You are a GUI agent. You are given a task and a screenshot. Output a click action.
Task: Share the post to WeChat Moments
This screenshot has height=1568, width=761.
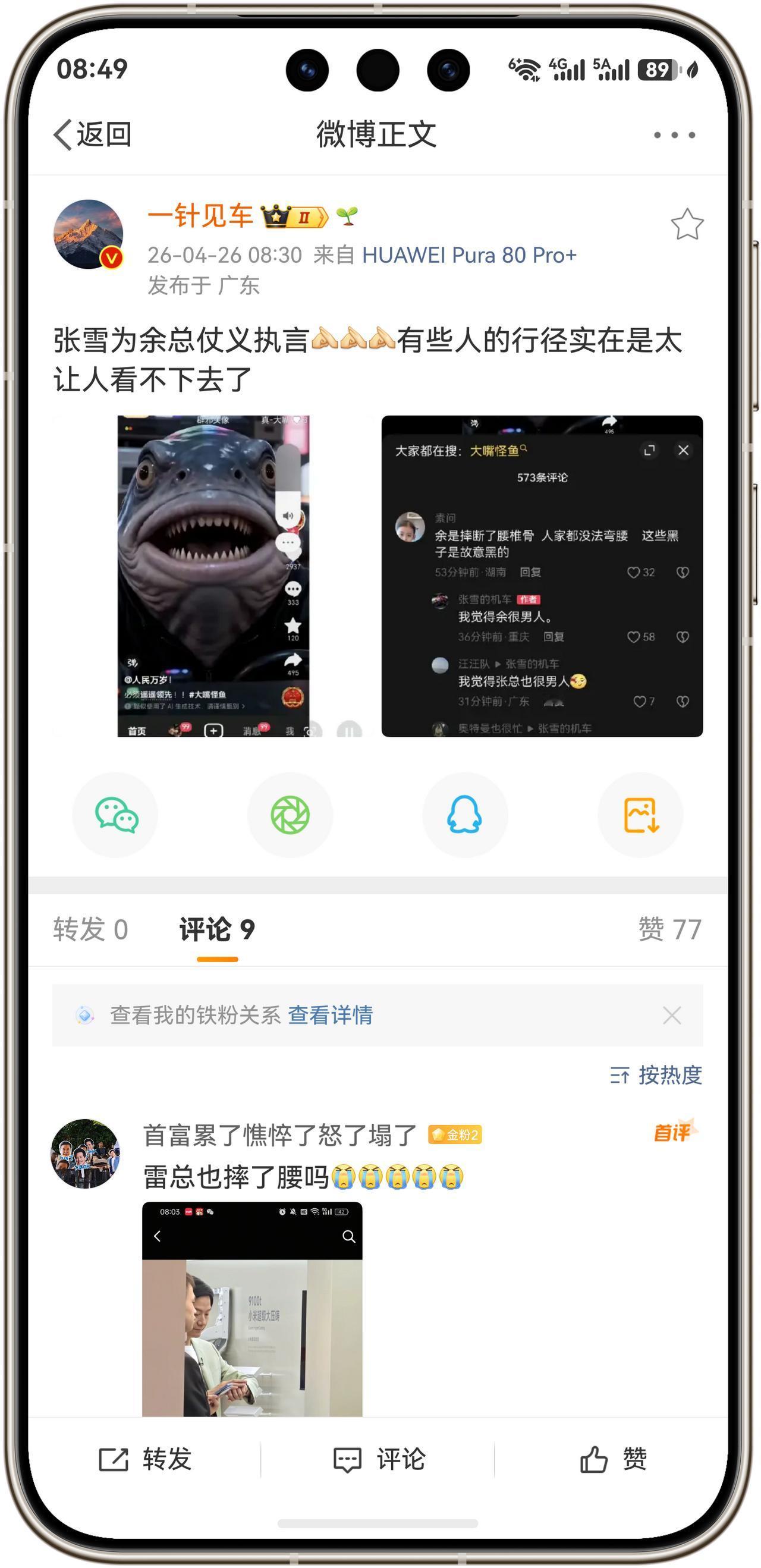pyautogui.click(x=290, y=816)
